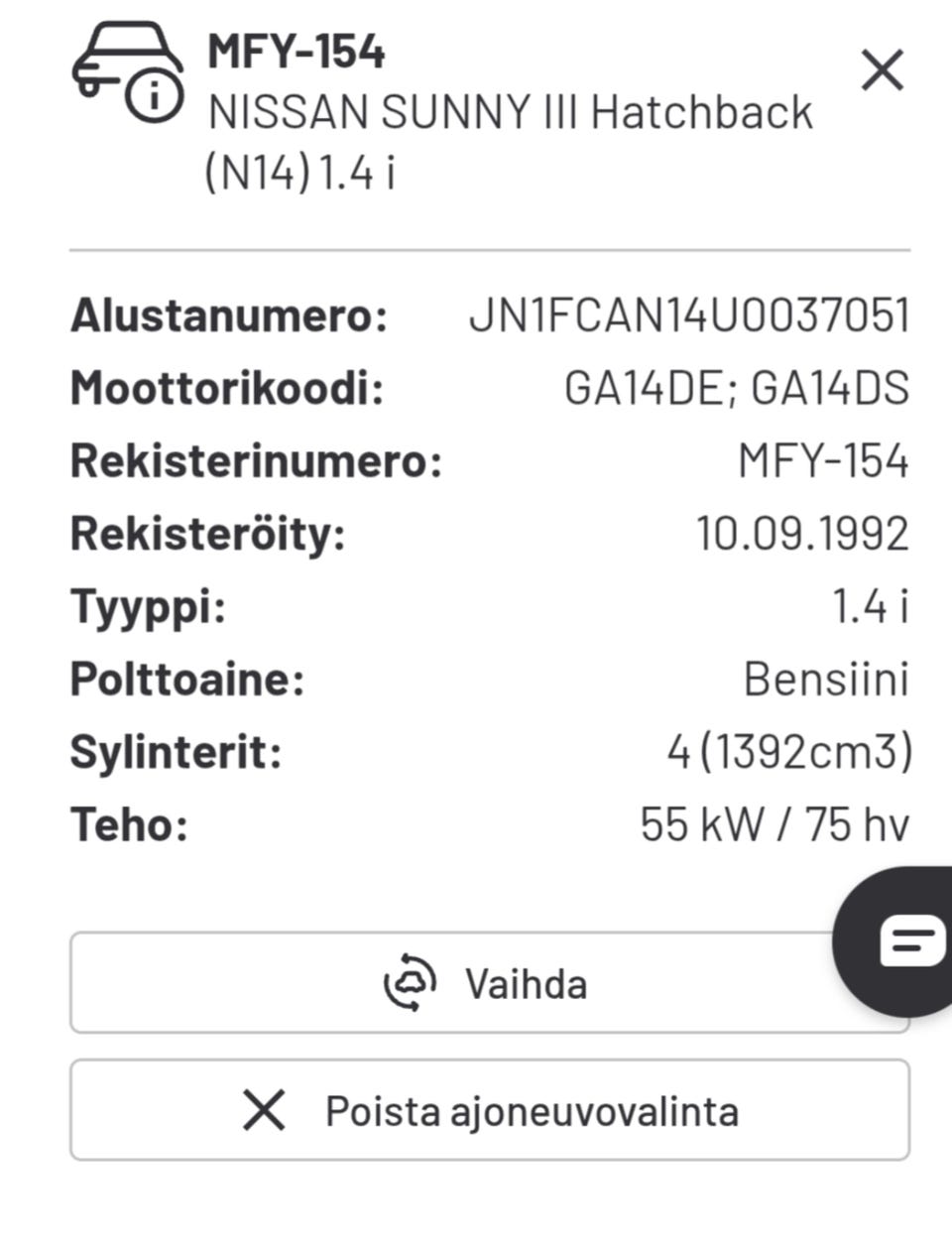Tap Poista ajoneuvovalinta to remove vehicle
The height and width of the screenshot is (1250, 952).
(x=490, y=1110)
